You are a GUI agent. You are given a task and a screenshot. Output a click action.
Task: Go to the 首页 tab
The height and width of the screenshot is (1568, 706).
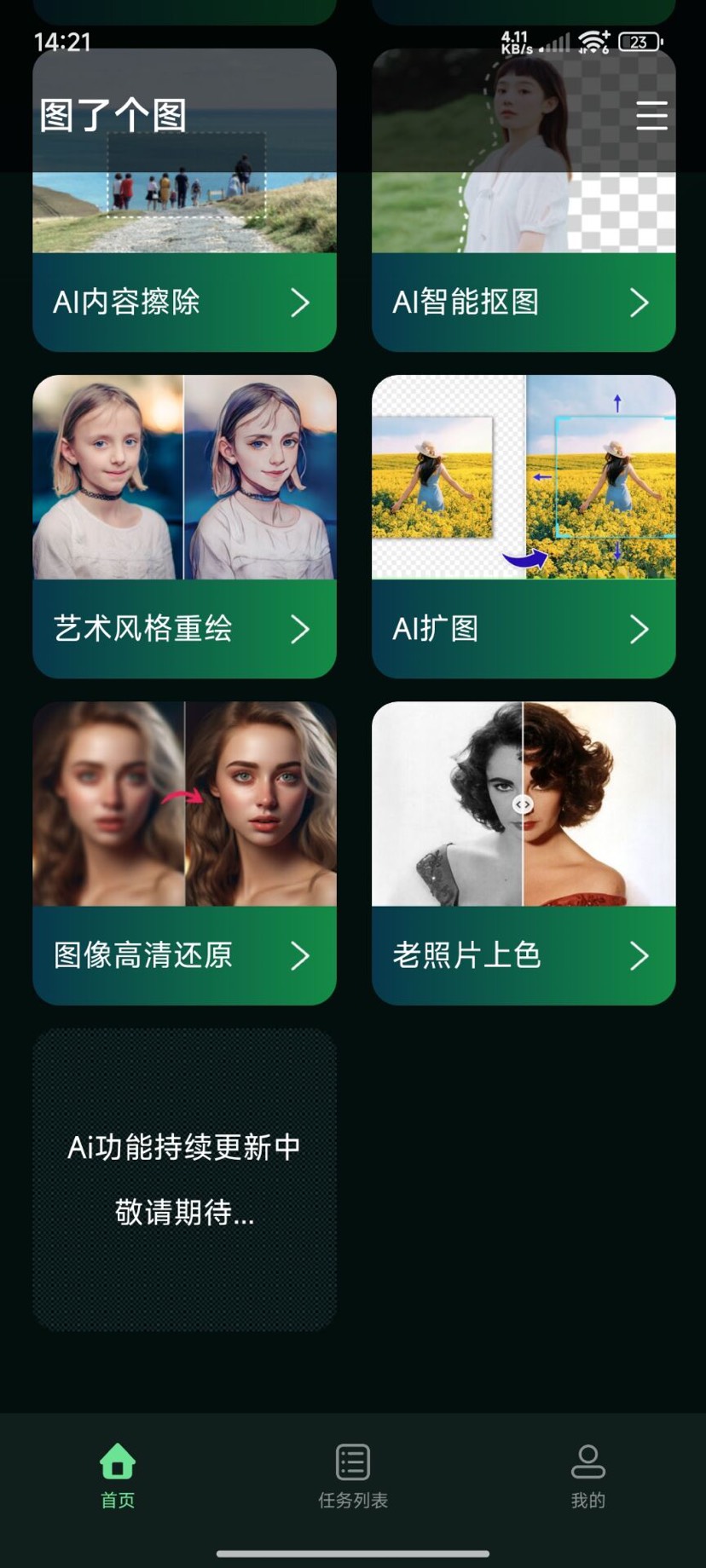(118, 1474)
